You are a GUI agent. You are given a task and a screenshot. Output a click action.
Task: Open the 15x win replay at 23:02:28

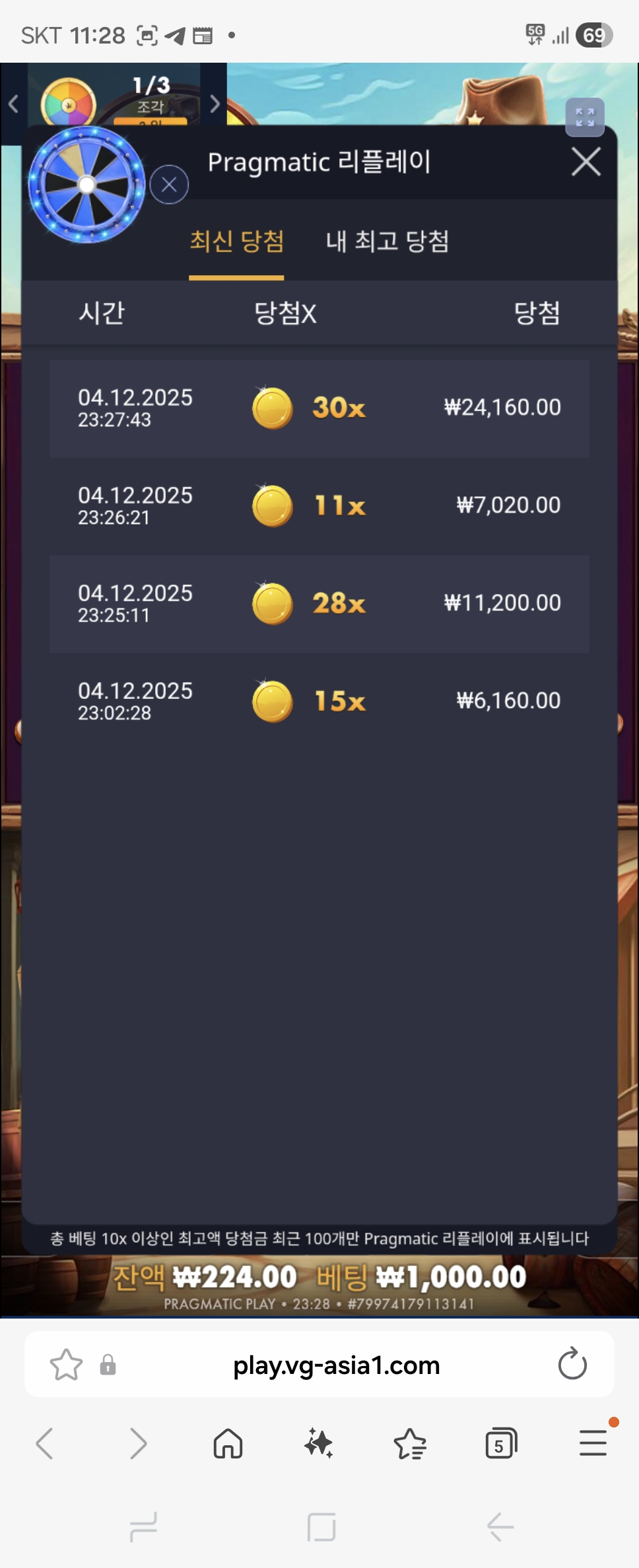pyautogui.click(x=319, y=701)
